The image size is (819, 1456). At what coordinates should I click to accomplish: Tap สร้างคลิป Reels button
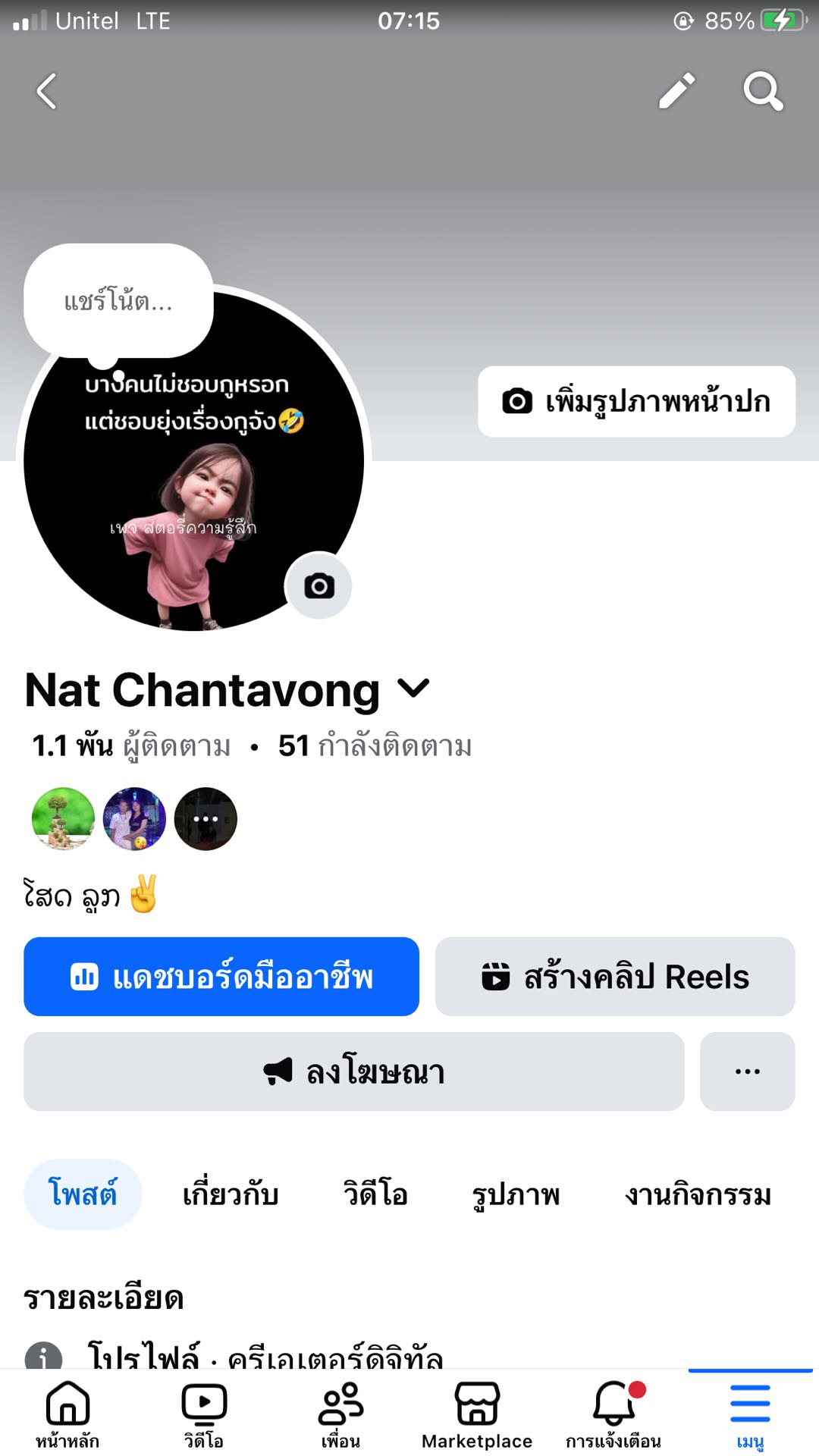click(x=615, y=977)
